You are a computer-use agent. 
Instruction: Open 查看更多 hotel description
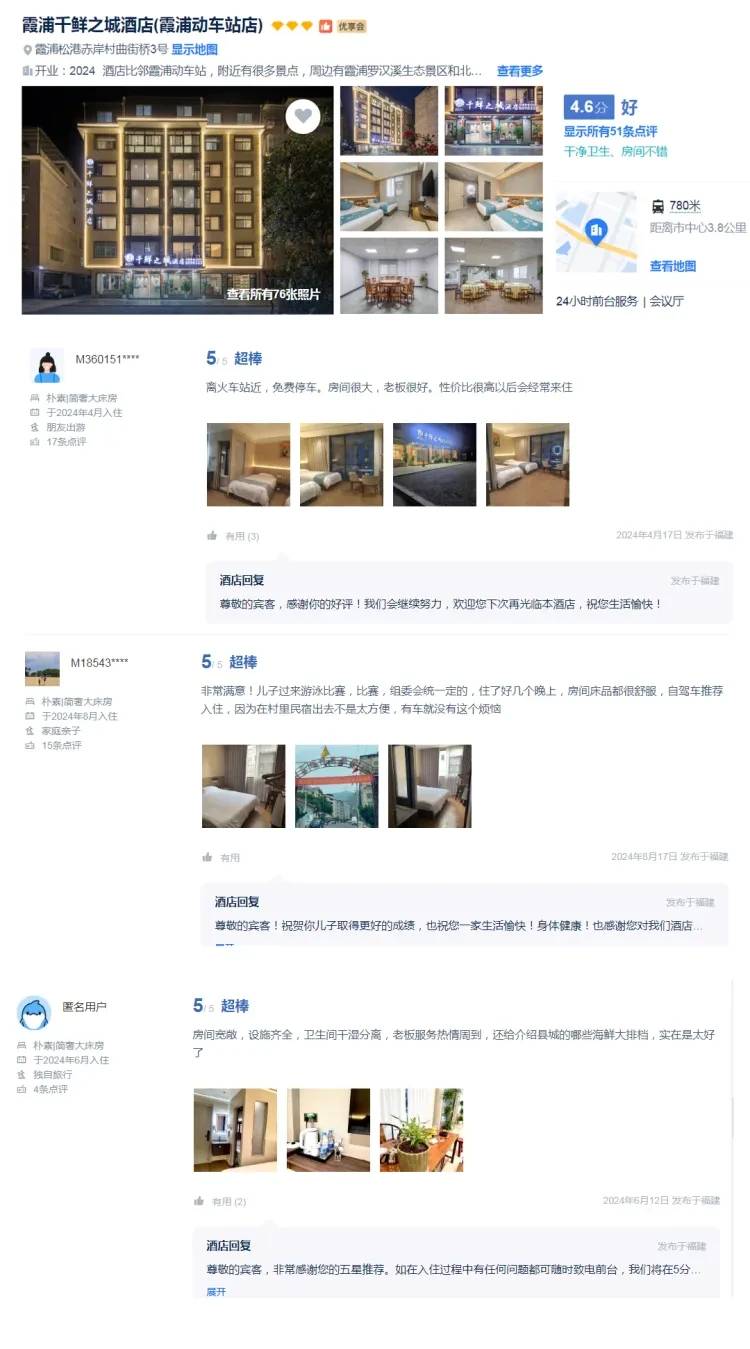point(520,71)
